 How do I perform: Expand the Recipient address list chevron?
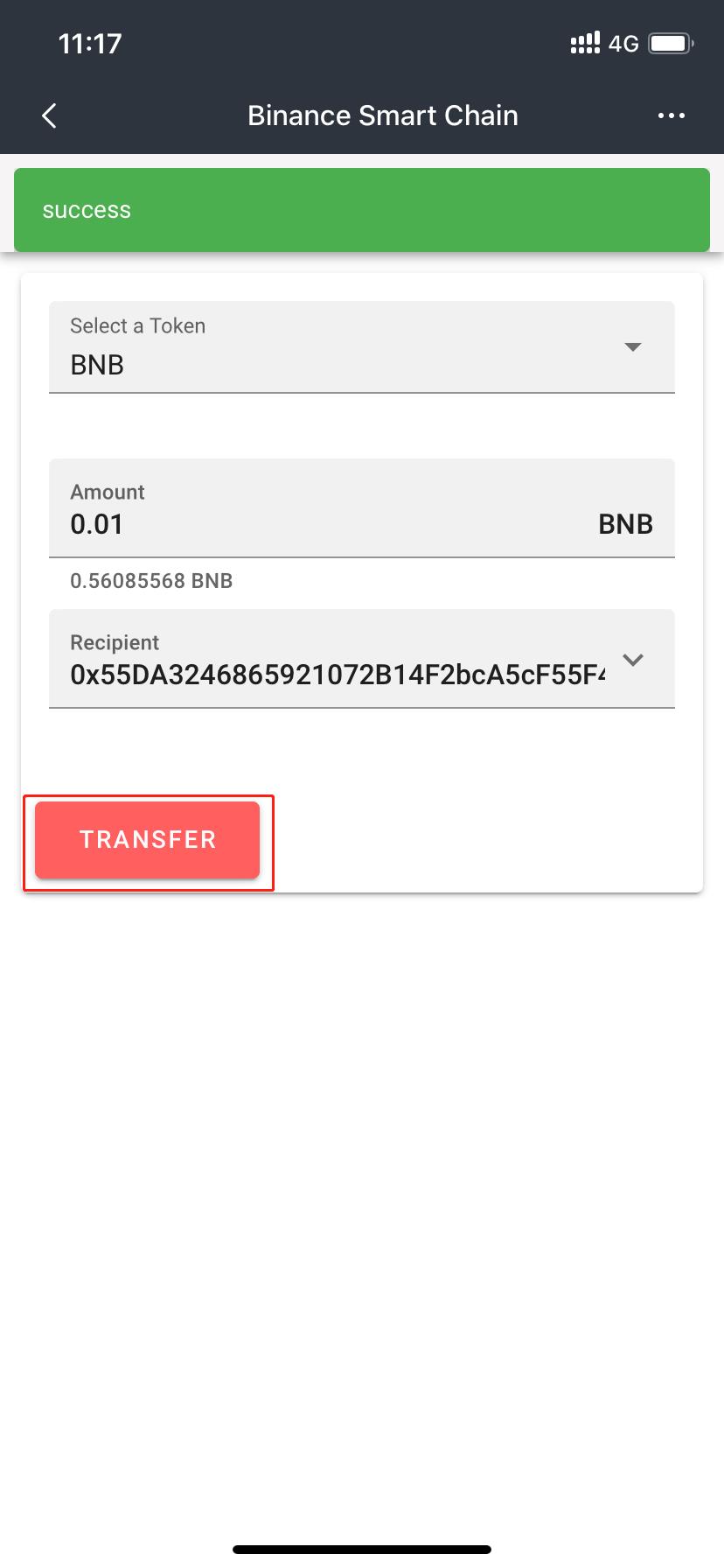tap(633, 660)
